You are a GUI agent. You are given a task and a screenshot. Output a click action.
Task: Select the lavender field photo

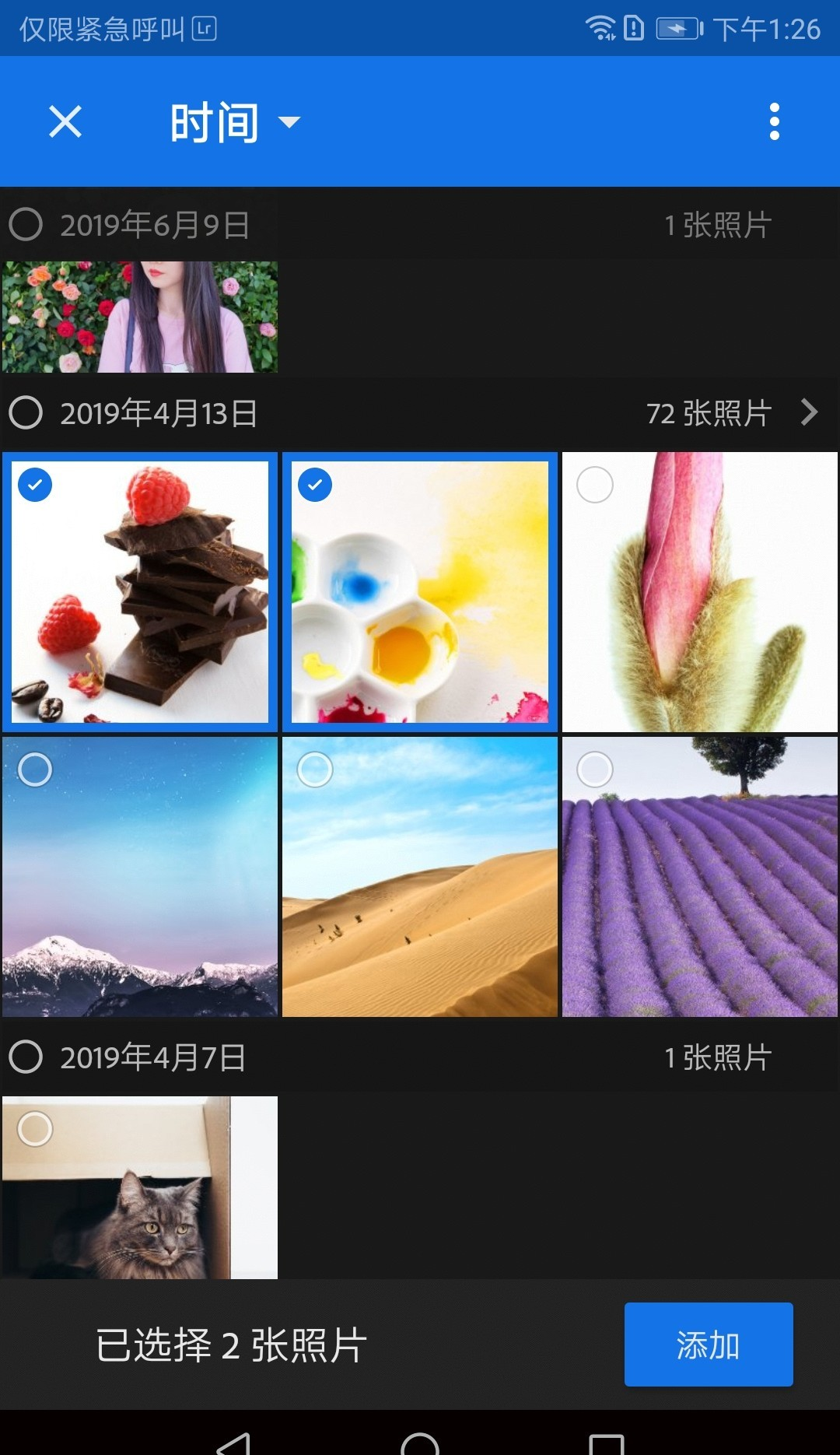click(x=595, y=770)
